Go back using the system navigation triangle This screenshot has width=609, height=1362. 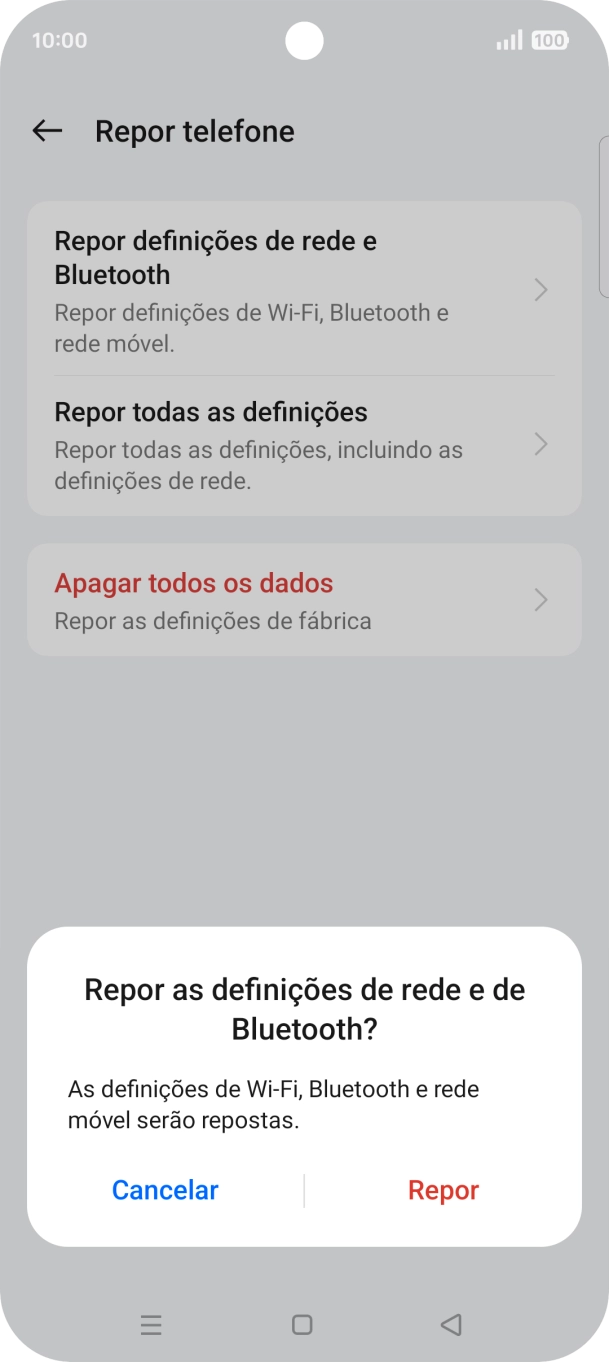[451, 1325]
